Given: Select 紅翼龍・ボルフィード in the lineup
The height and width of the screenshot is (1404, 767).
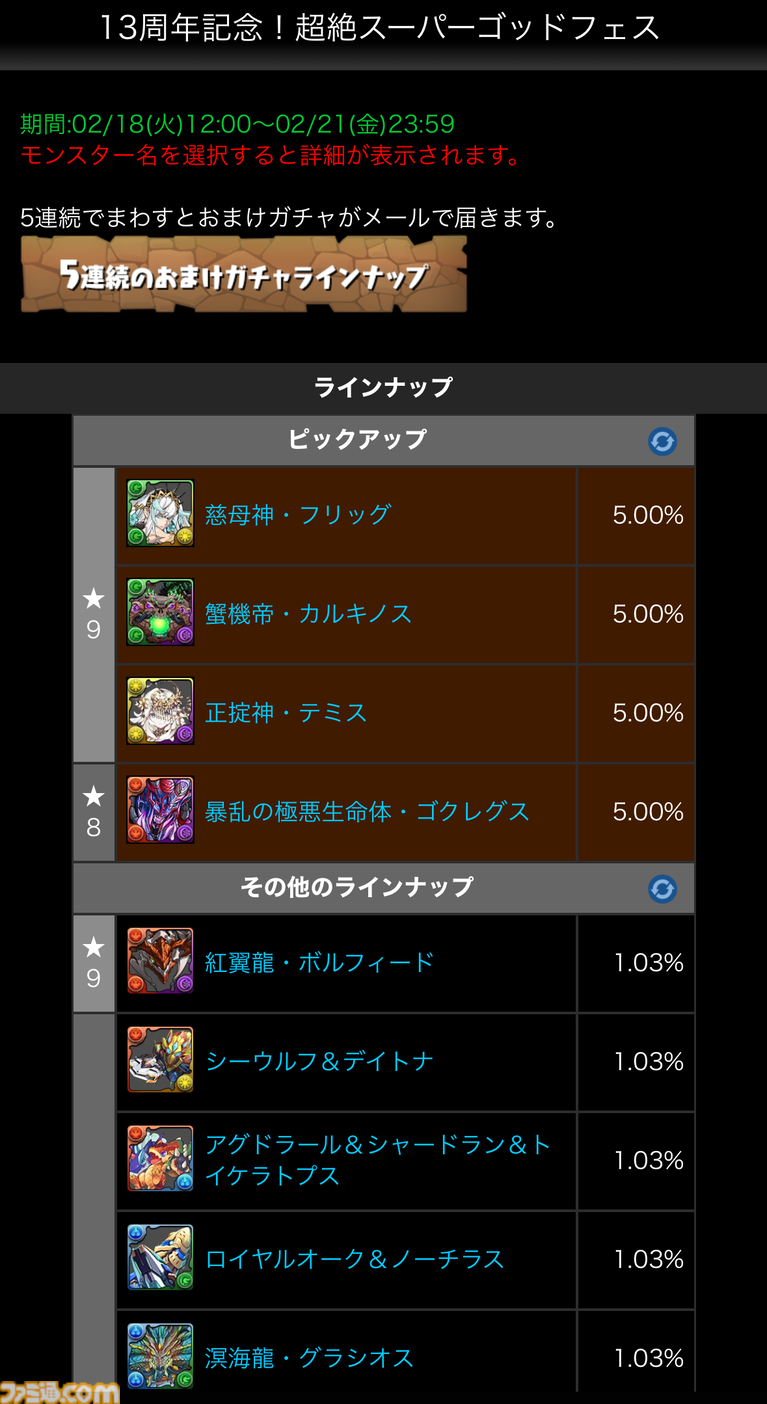Looking at the screenshot, I should 319,963.
